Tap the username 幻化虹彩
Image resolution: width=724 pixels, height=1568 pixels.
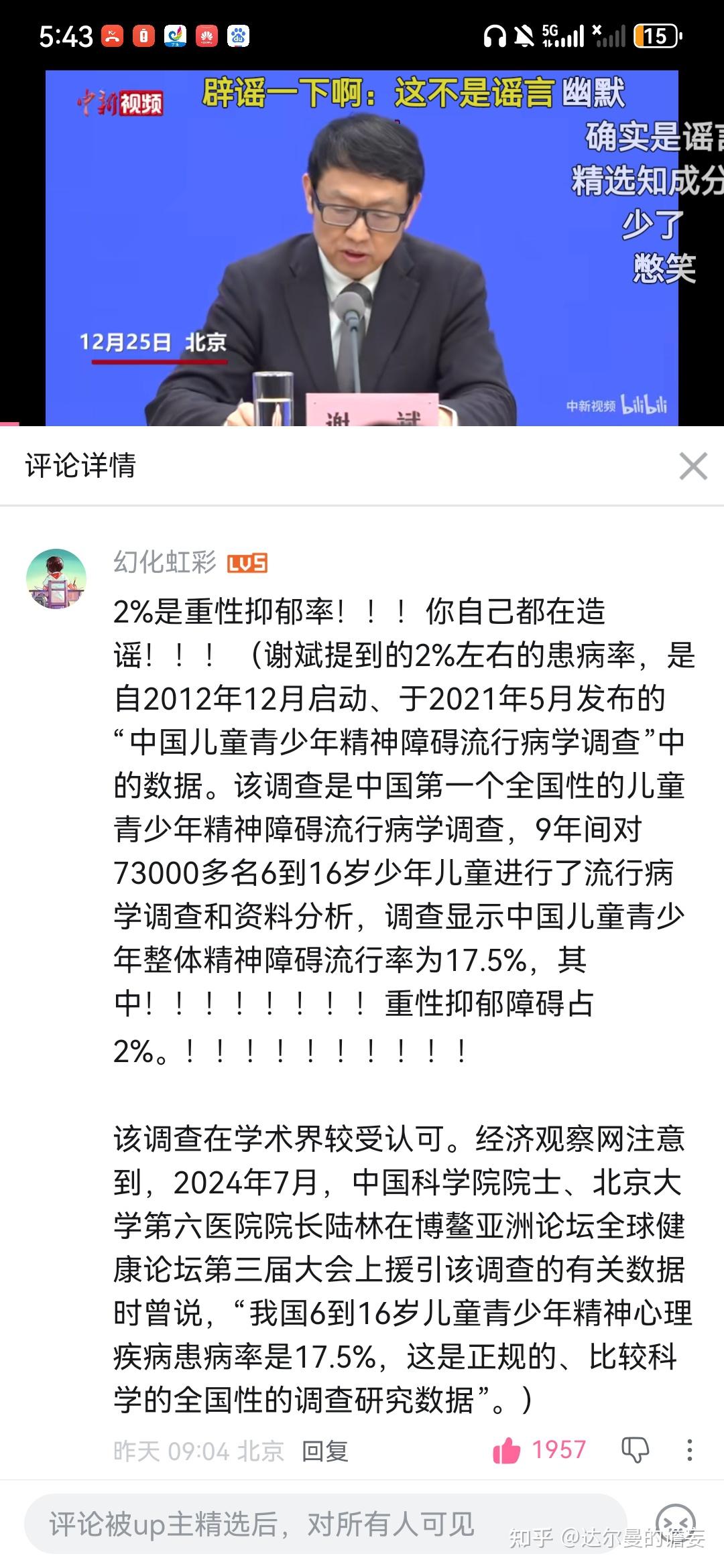165,562
